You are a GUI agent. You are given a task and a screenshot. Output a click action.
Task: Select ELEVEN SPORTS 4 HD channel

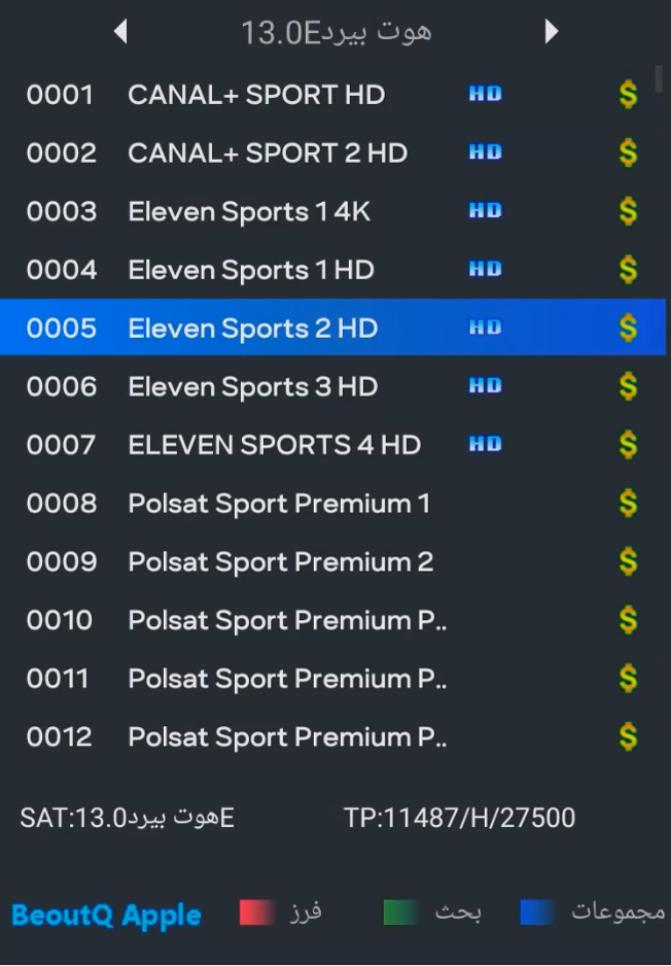pyautogui.click(x=274, y=445)
